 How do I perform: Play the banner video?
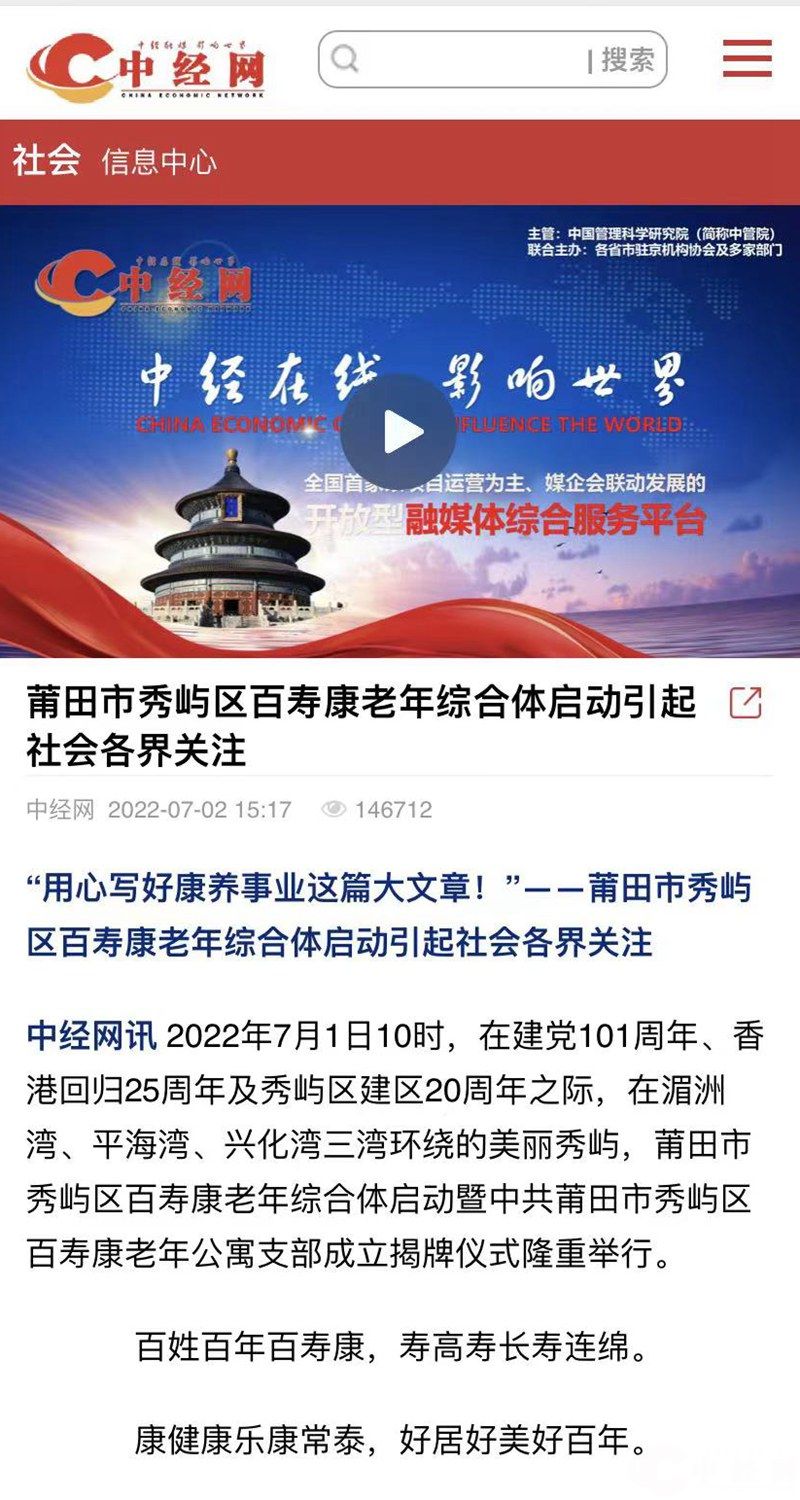399,432
